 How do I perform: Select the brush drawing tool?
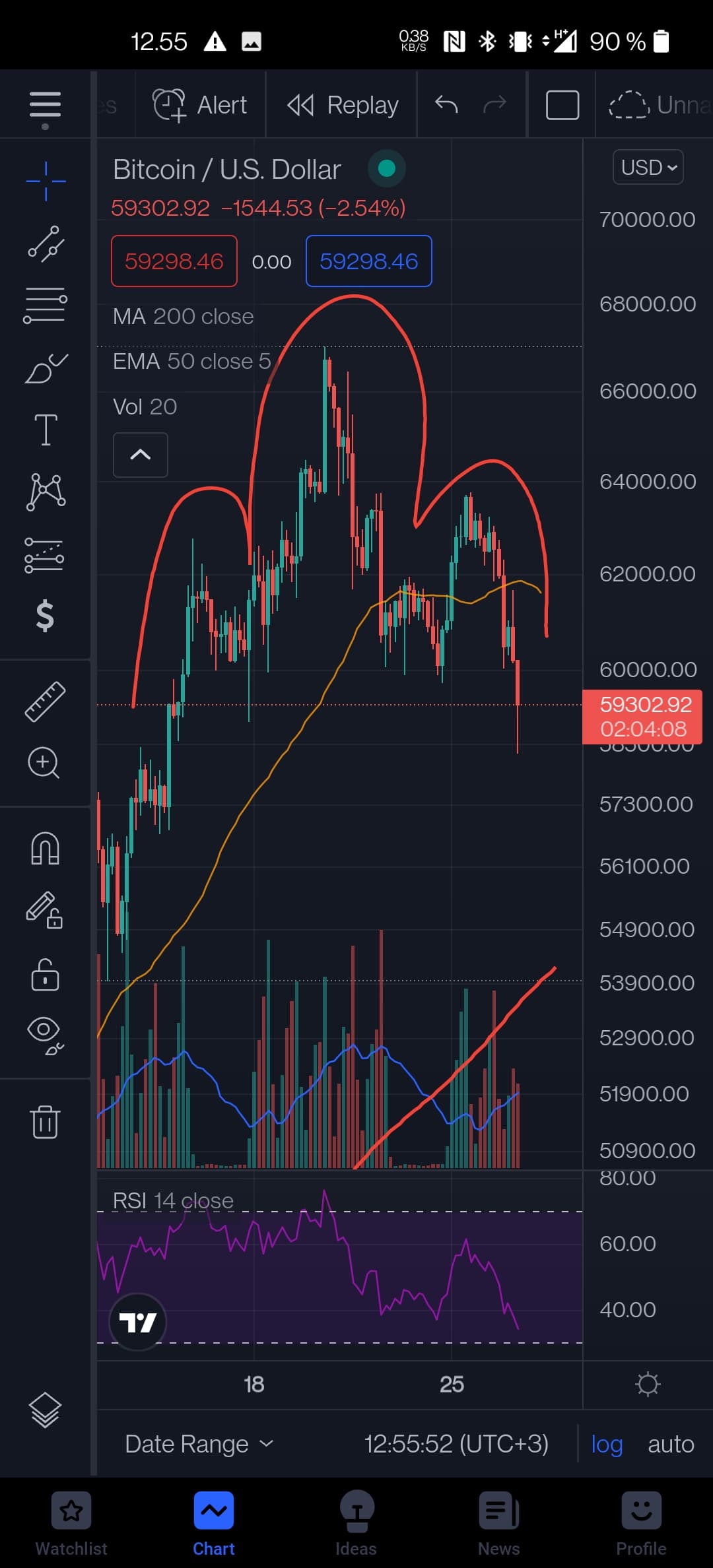(46, 368)
